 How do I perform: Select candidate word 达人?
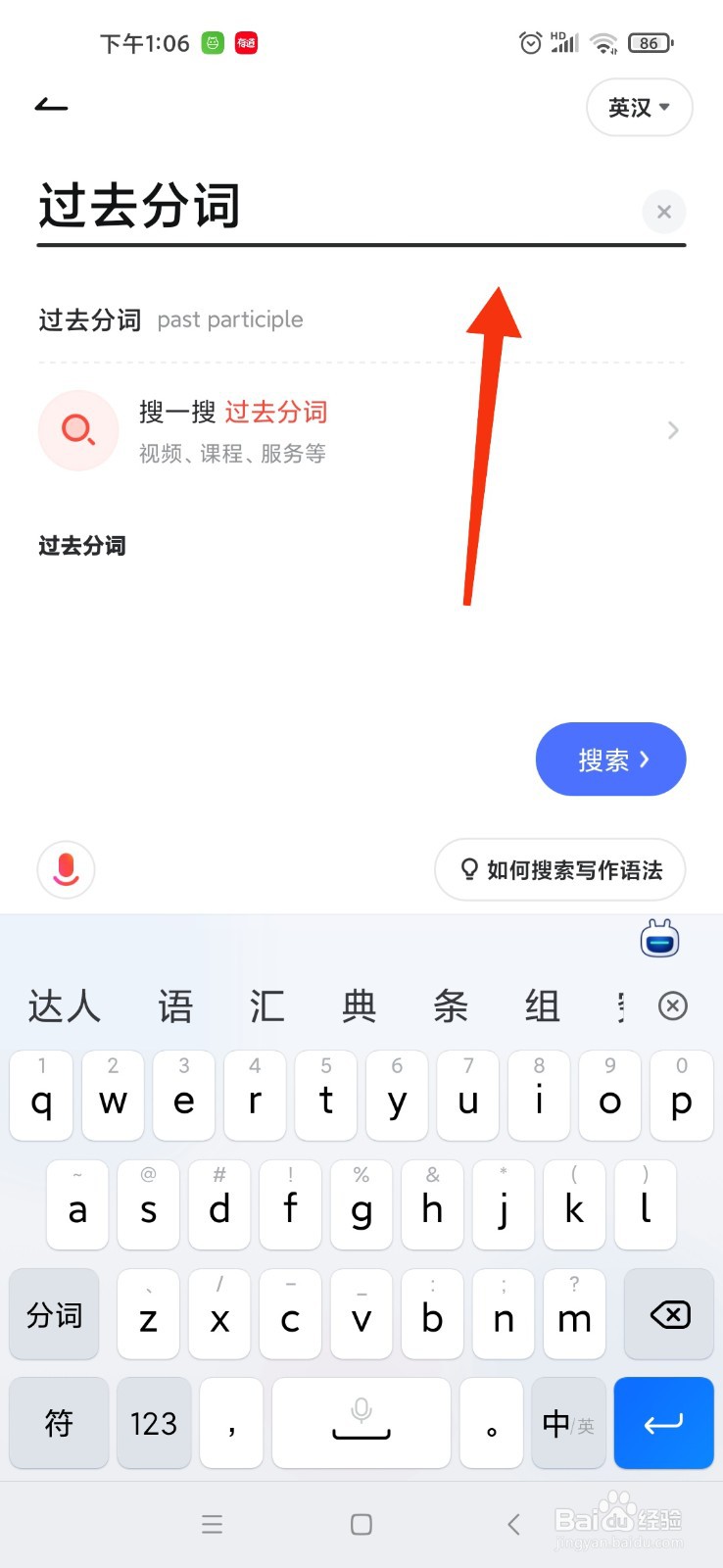point(63,1005)
